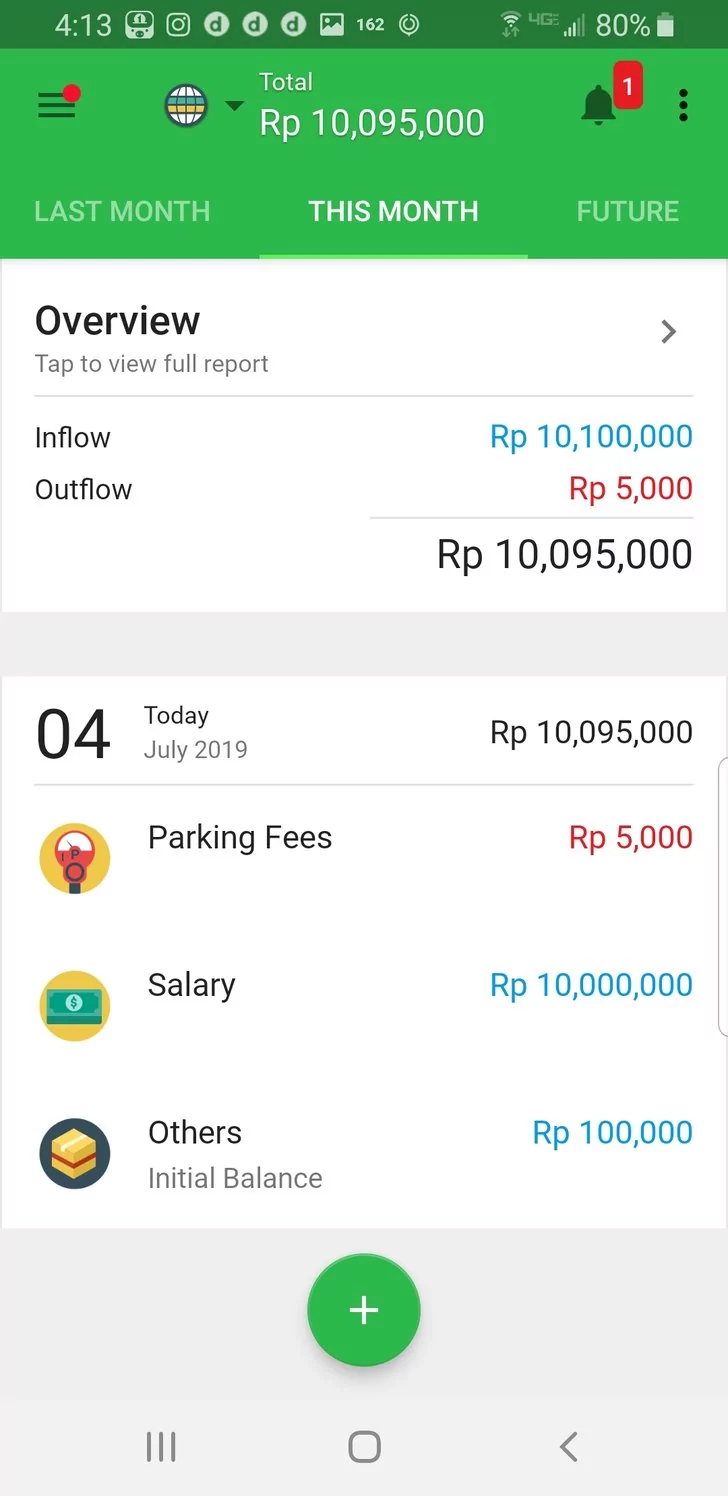Open the wallet selector dropdown
The width and height of the screenshot is (728, 1496).
(203, 106)
